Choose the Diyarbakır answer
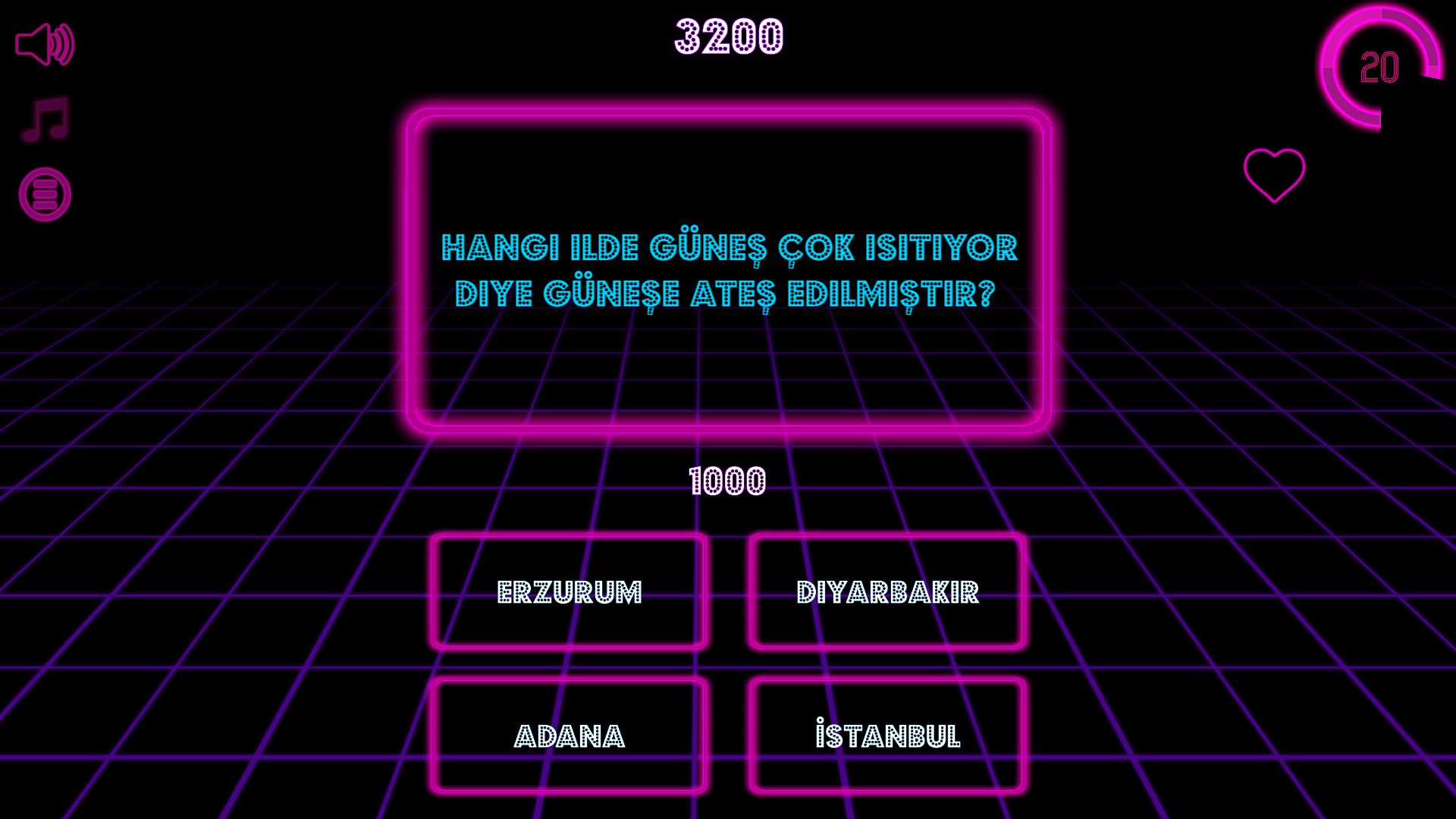The image size is (1456, 819). click(887, 592)
